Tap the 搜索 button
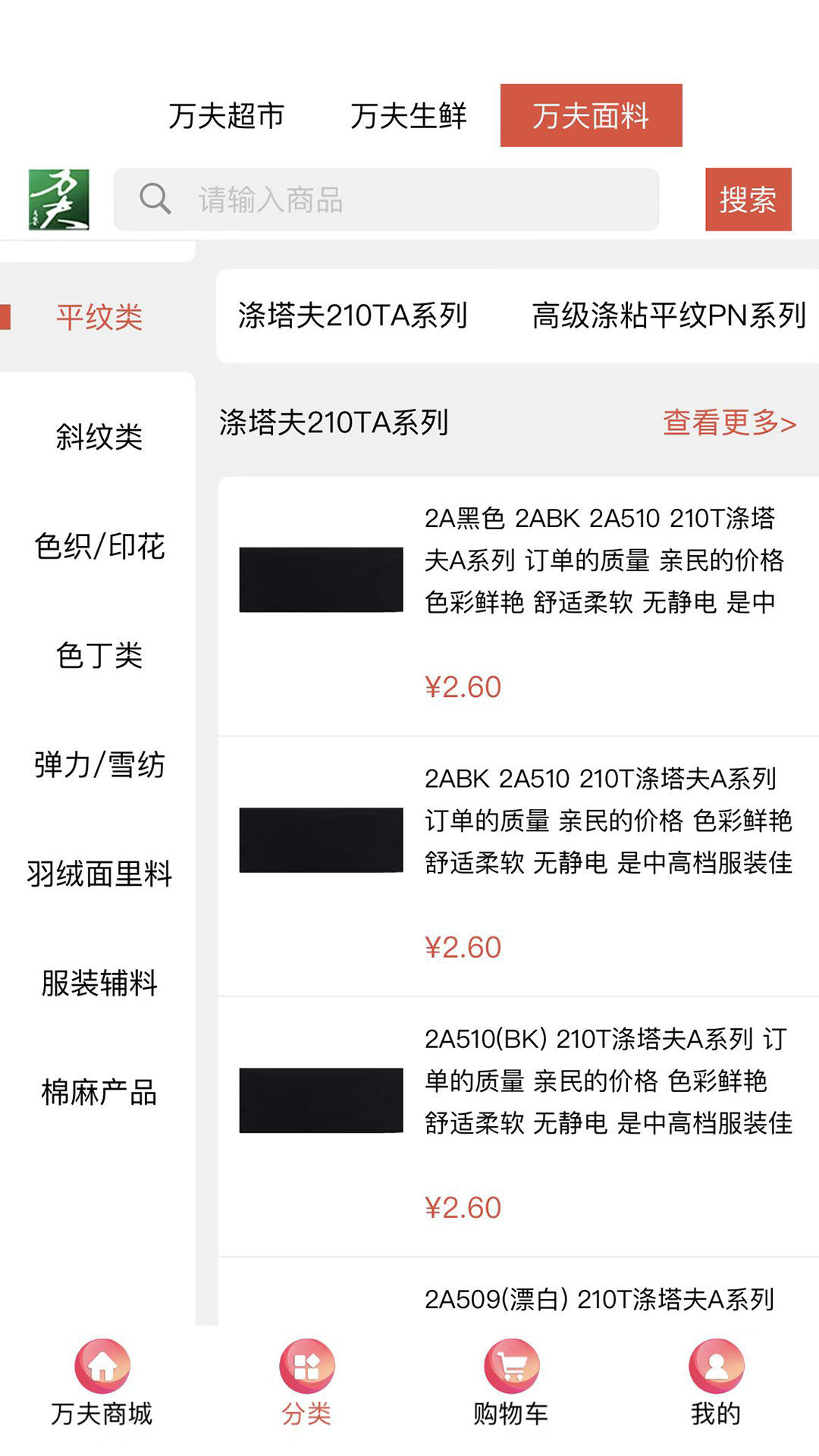 (x=748, y=200)
